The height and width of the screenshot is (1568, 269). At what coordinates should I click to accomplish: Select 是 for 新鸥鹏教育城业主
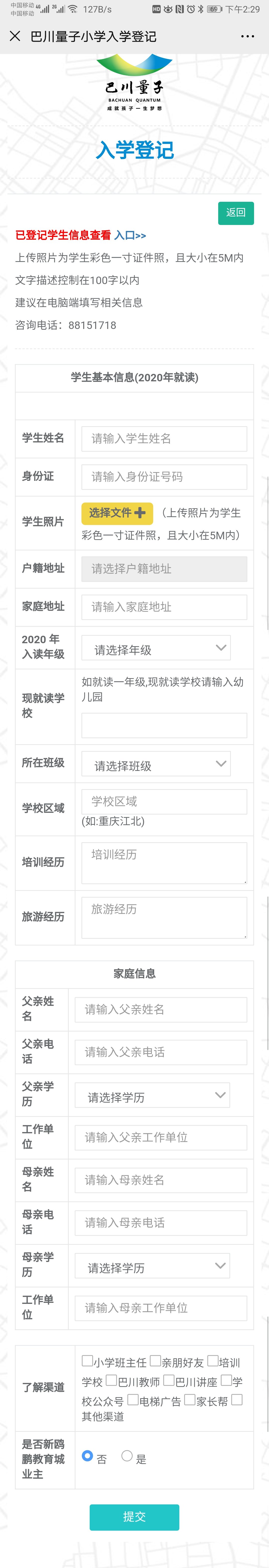coord(127,1455)
